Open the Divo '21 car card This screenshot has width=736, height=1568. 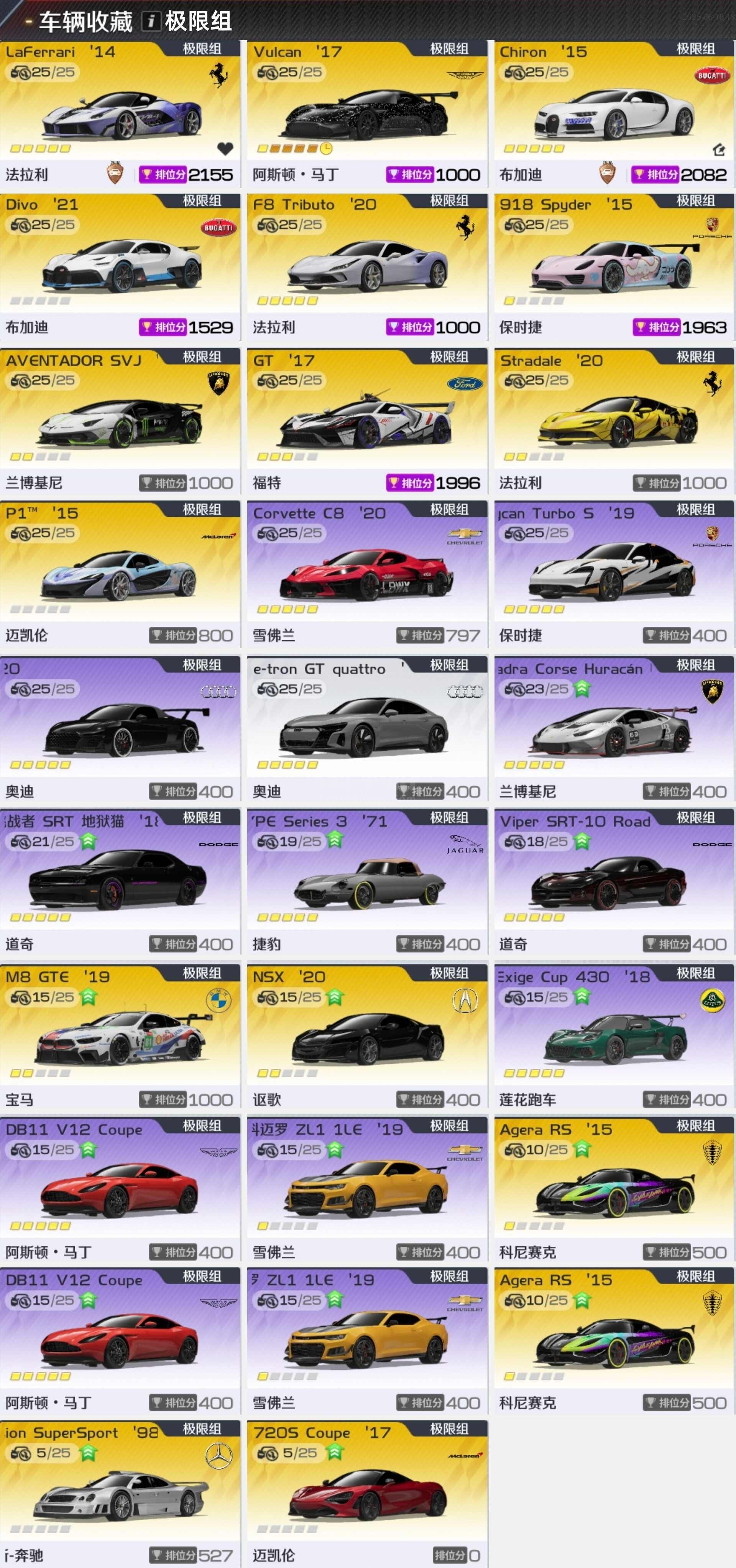[120, 266]
